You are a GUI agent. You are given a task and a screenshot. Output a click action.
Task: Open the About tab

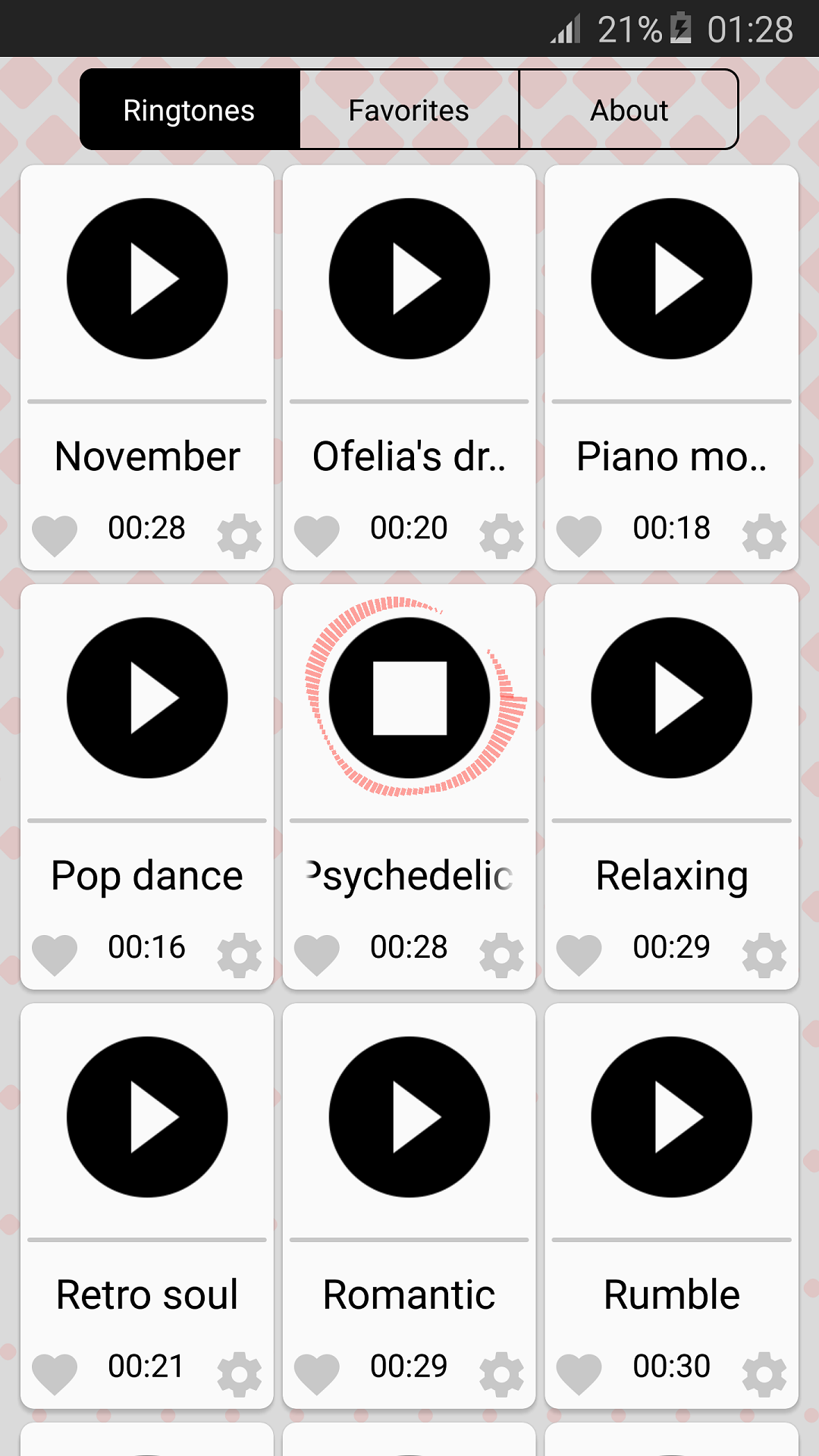629,109
